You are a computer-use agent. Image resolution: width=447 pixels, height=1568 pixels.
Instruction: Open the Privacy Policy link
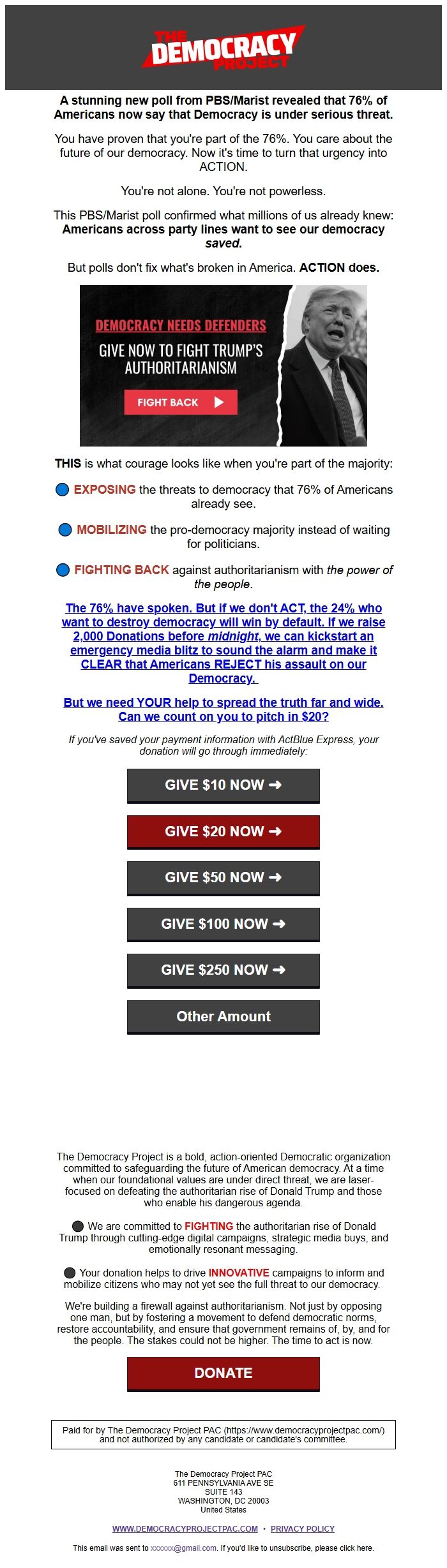(x=303, y=1529)
